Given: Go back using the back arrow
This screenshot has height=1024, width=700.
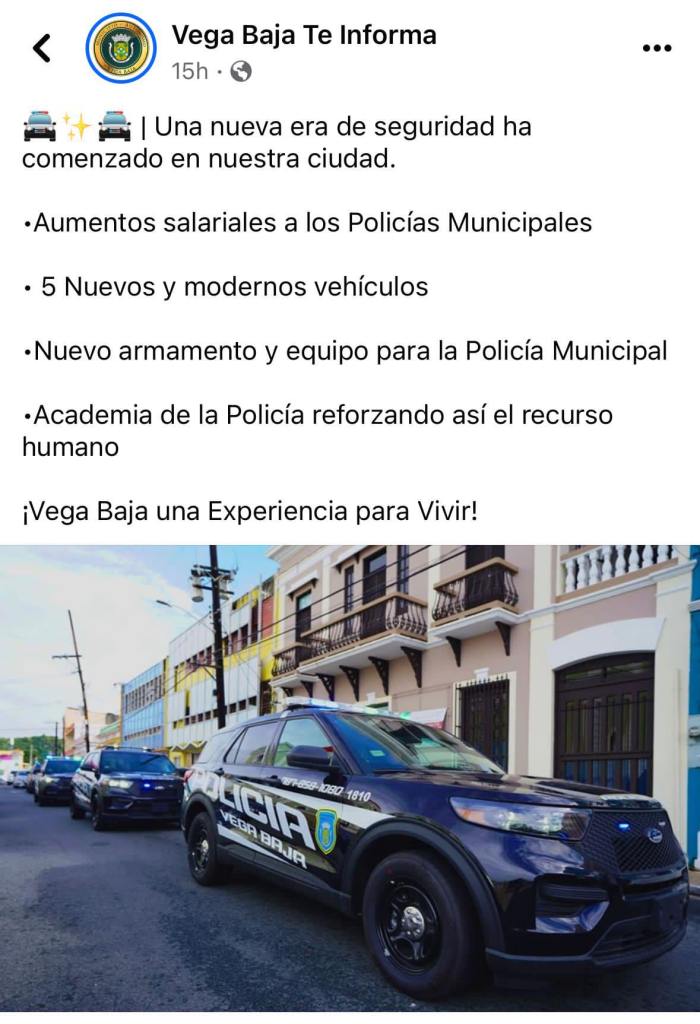Looking at the screenshot, I should click(42, 47).
